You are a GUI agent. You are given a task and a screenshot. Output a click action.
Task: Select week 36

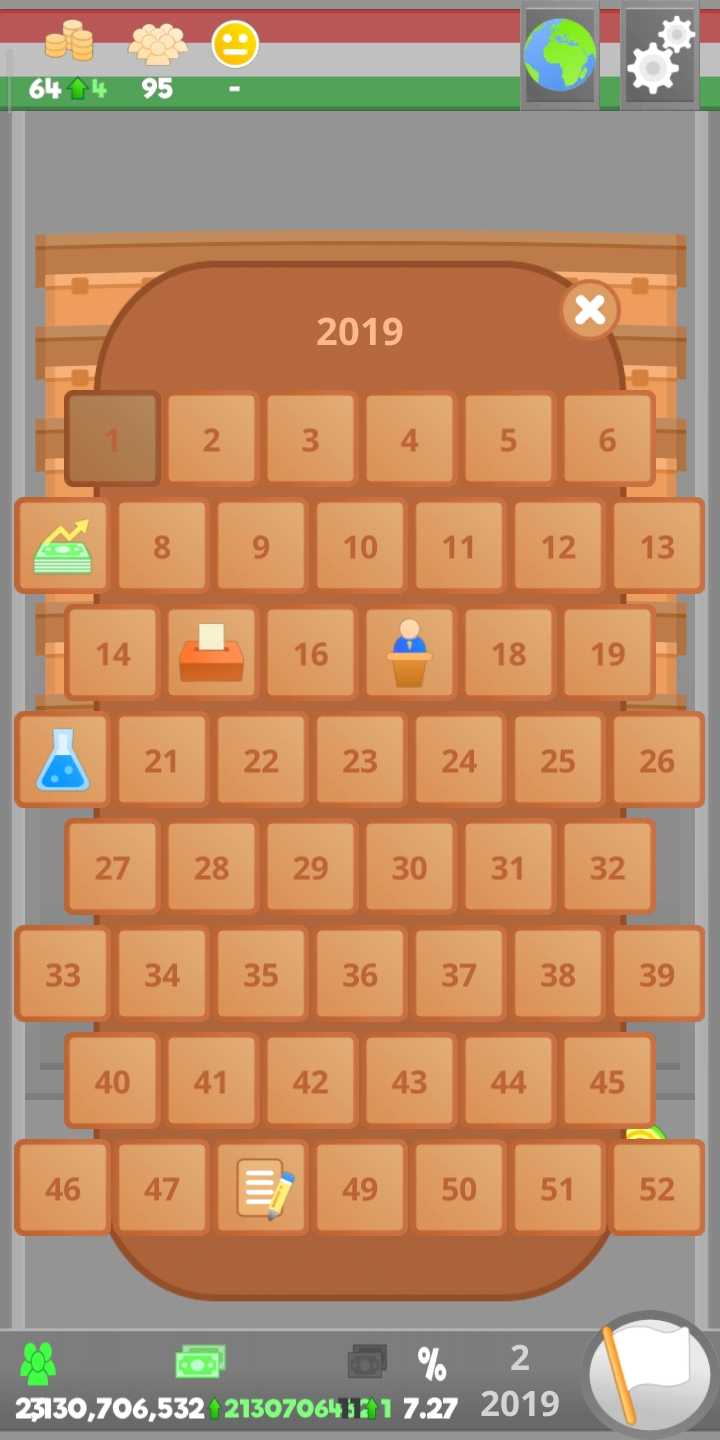360,974
